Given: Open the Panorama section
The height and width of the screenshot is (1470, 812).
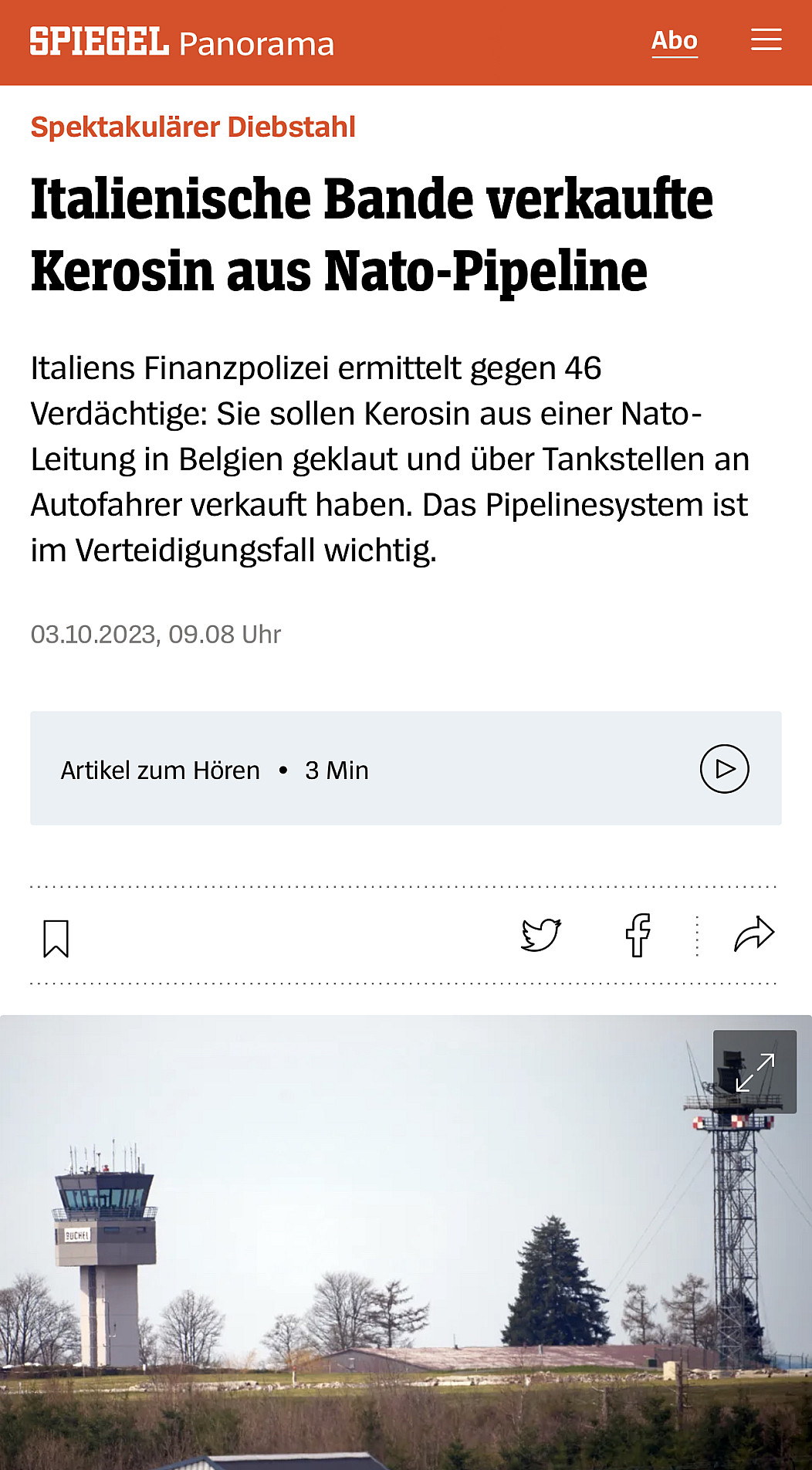Looking at the screenshot, I should [256, 44].
